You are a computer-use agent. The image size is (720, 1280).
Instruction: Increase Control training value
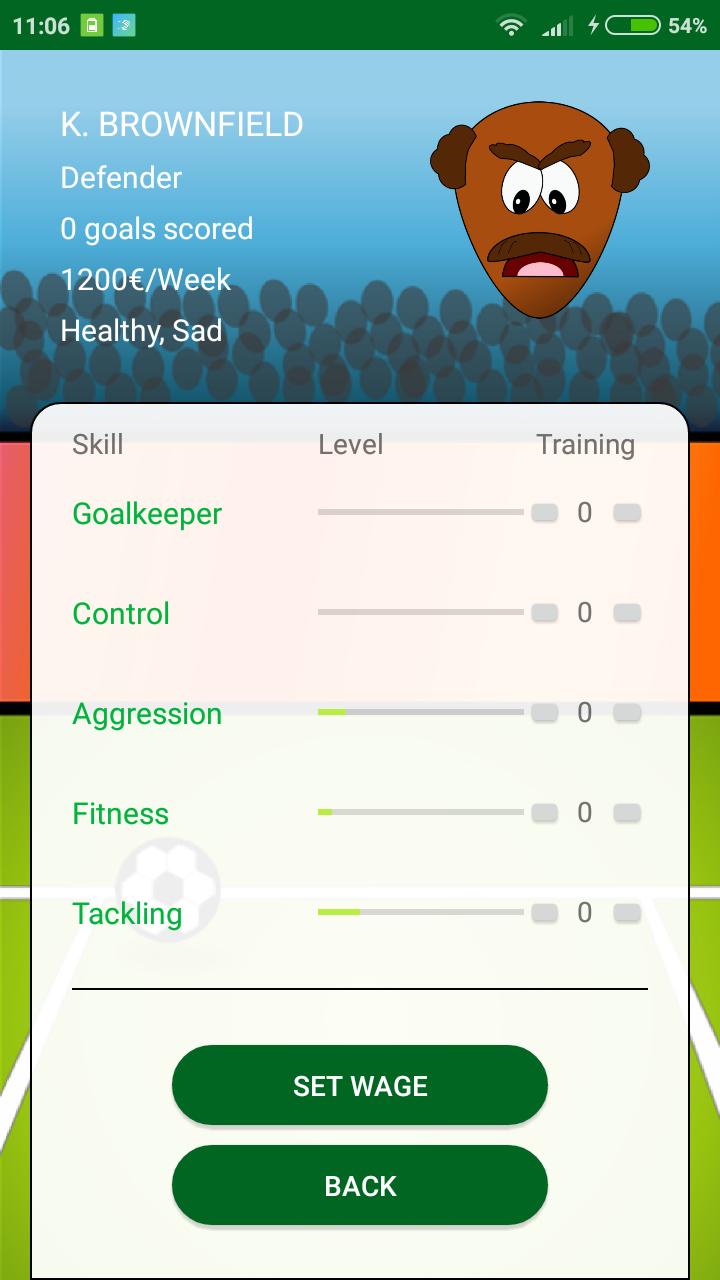tap(627, 613)
